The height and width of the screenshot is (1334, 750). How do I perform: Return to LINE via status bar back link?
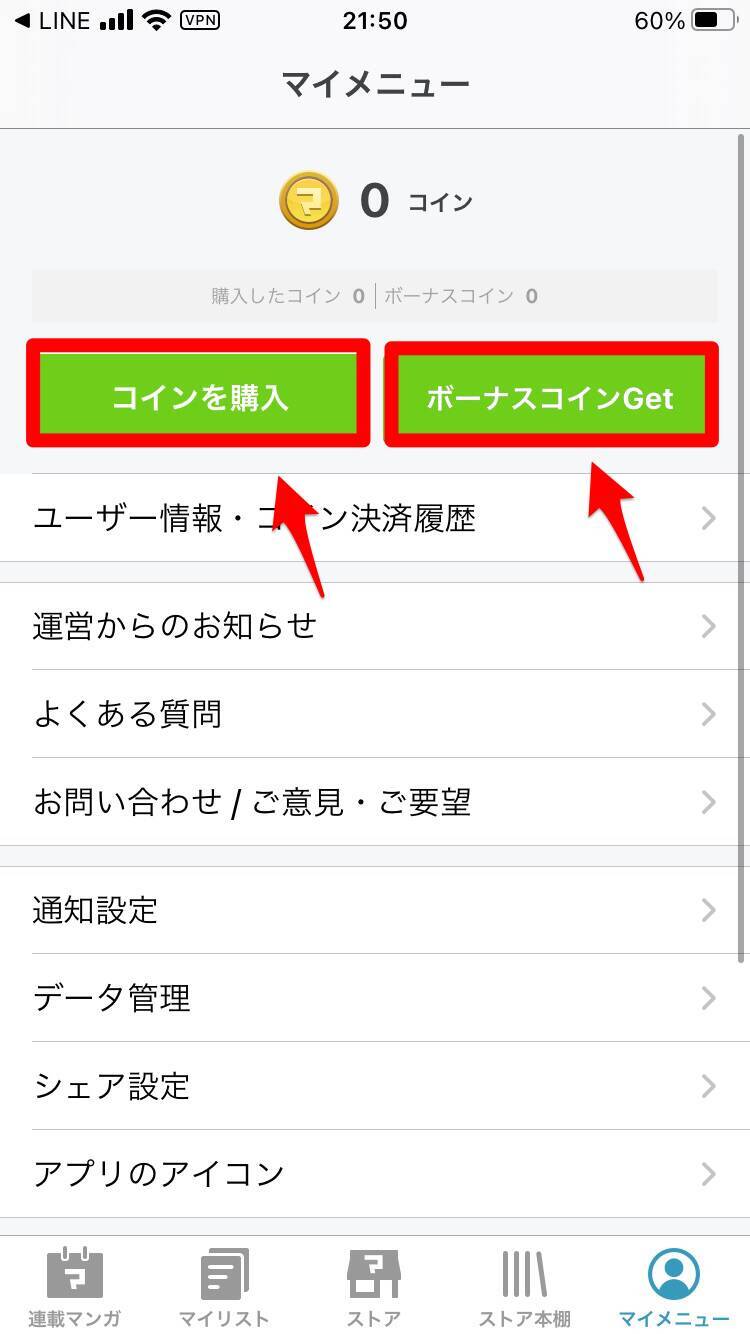(54, 21)
